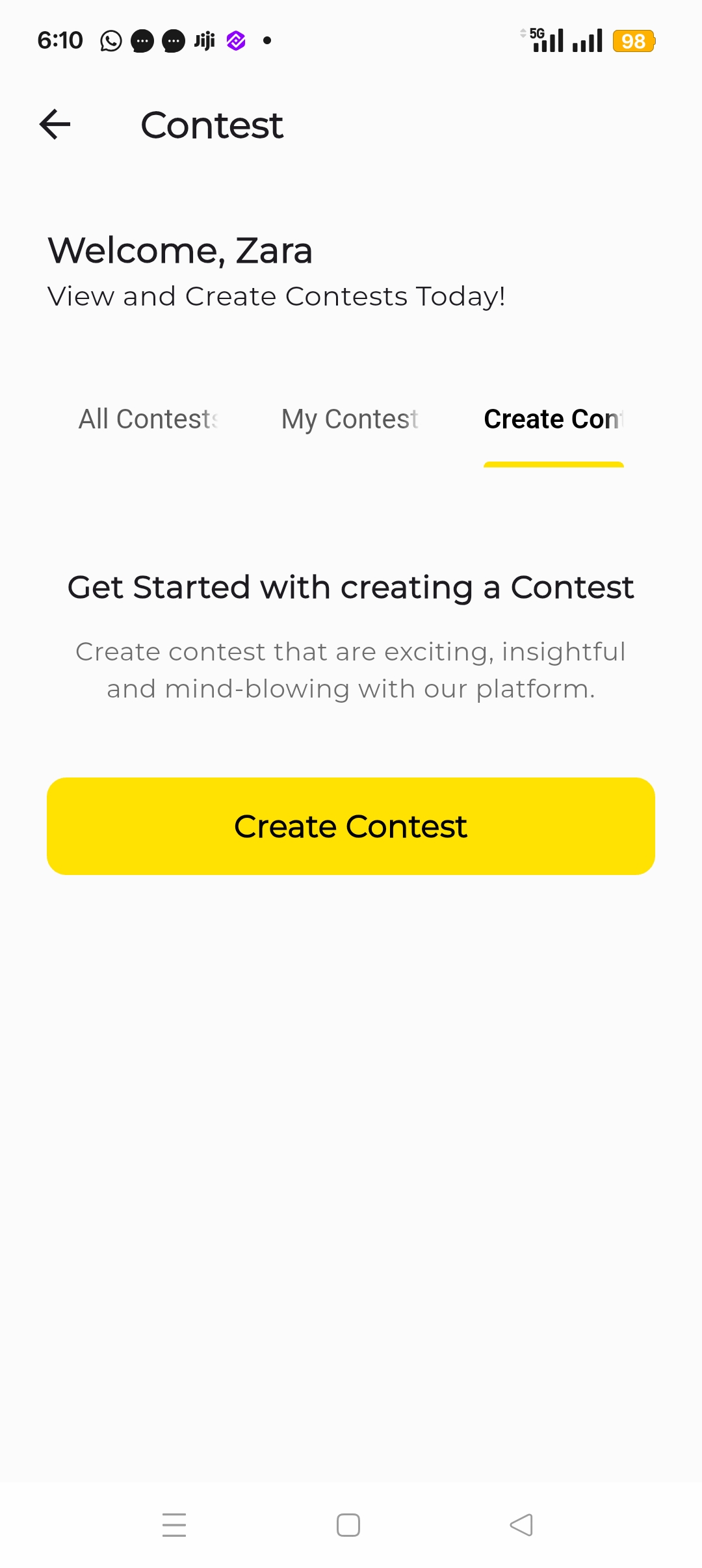Go back using the top arrow
This screenshot has width=702, height=1568.
click(x=55, y=124)
